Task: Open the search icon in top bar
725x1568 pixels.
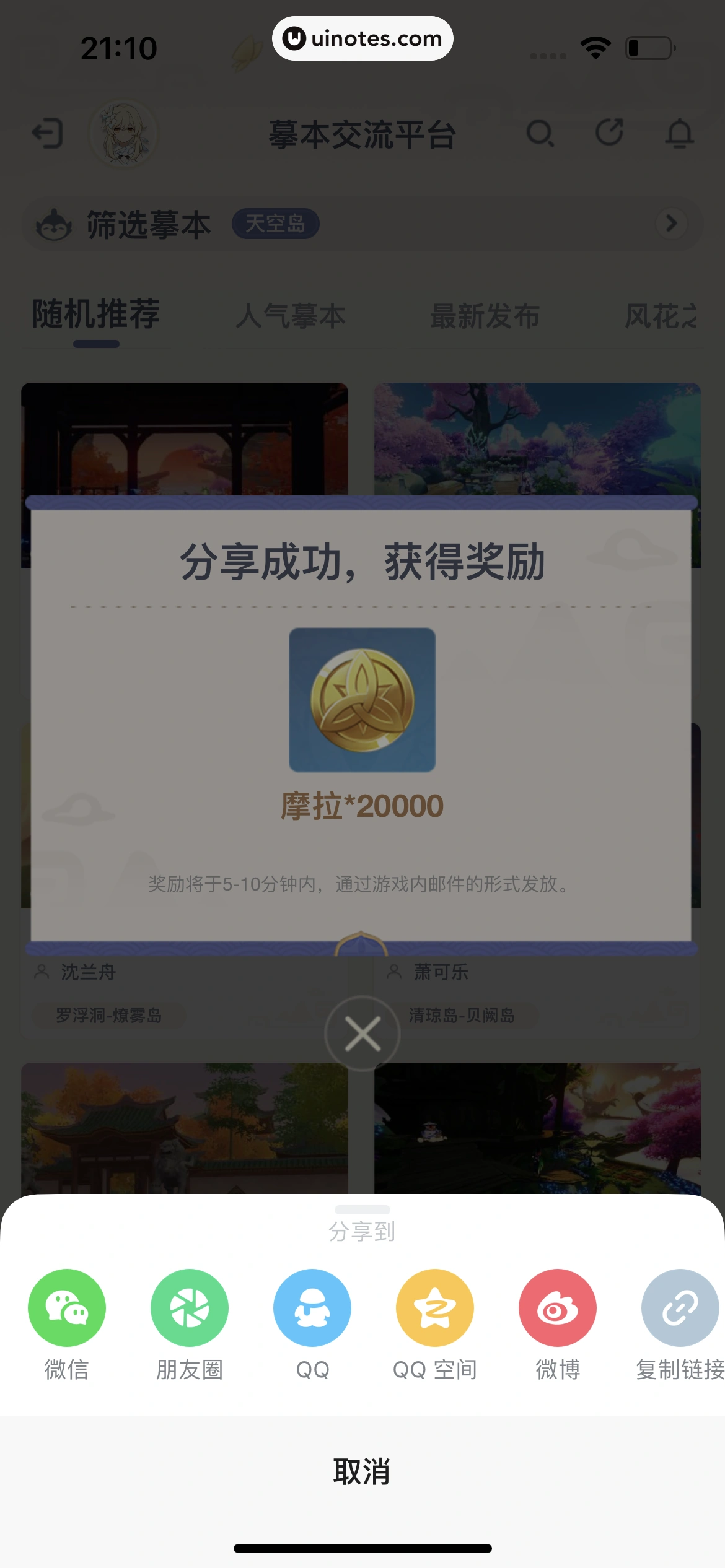Action: (542, 133)
